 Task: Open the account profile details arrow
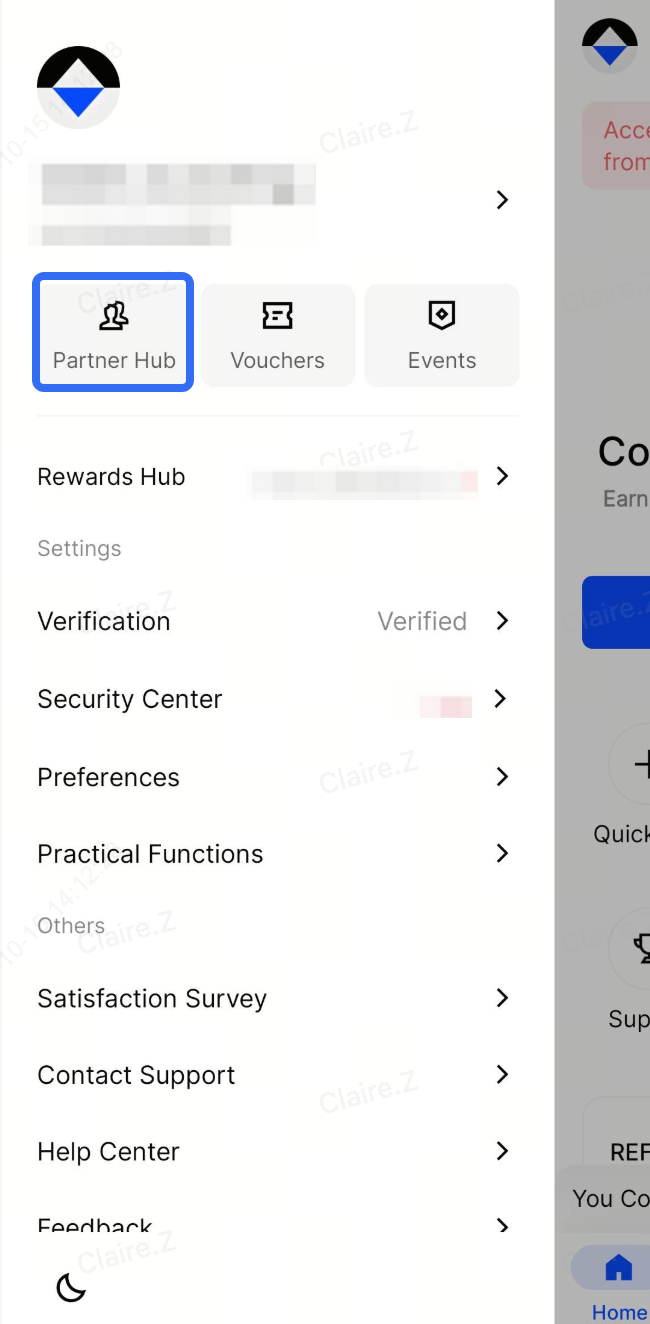click(x=502, y=200)
